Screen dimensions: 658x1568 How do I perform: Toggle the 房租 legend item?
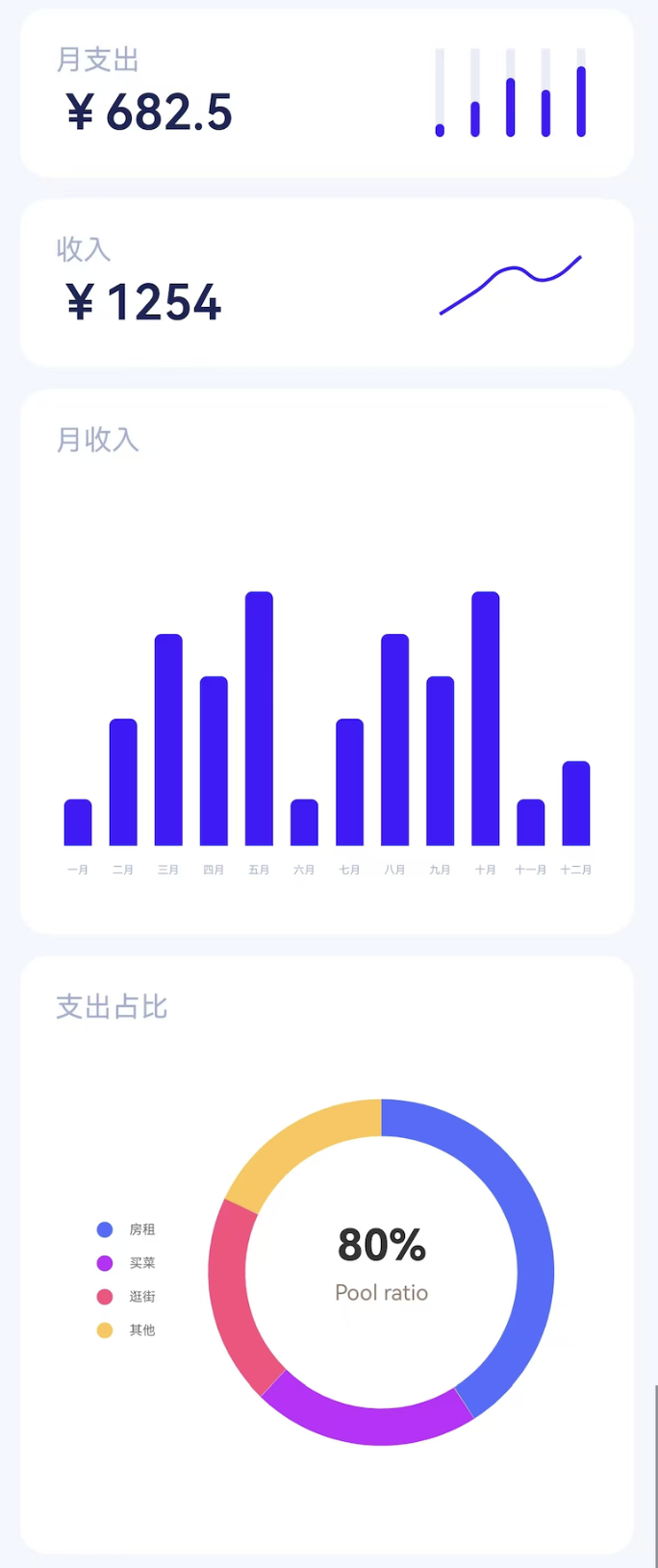tap(128, 1229)
